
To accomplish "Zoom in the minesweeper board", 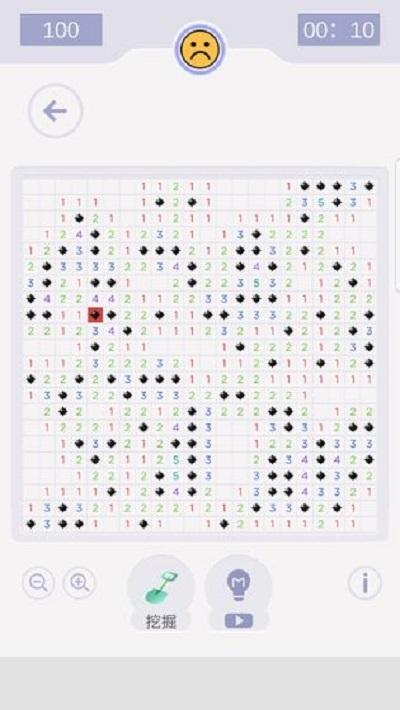I will click(x=79, y=583).
